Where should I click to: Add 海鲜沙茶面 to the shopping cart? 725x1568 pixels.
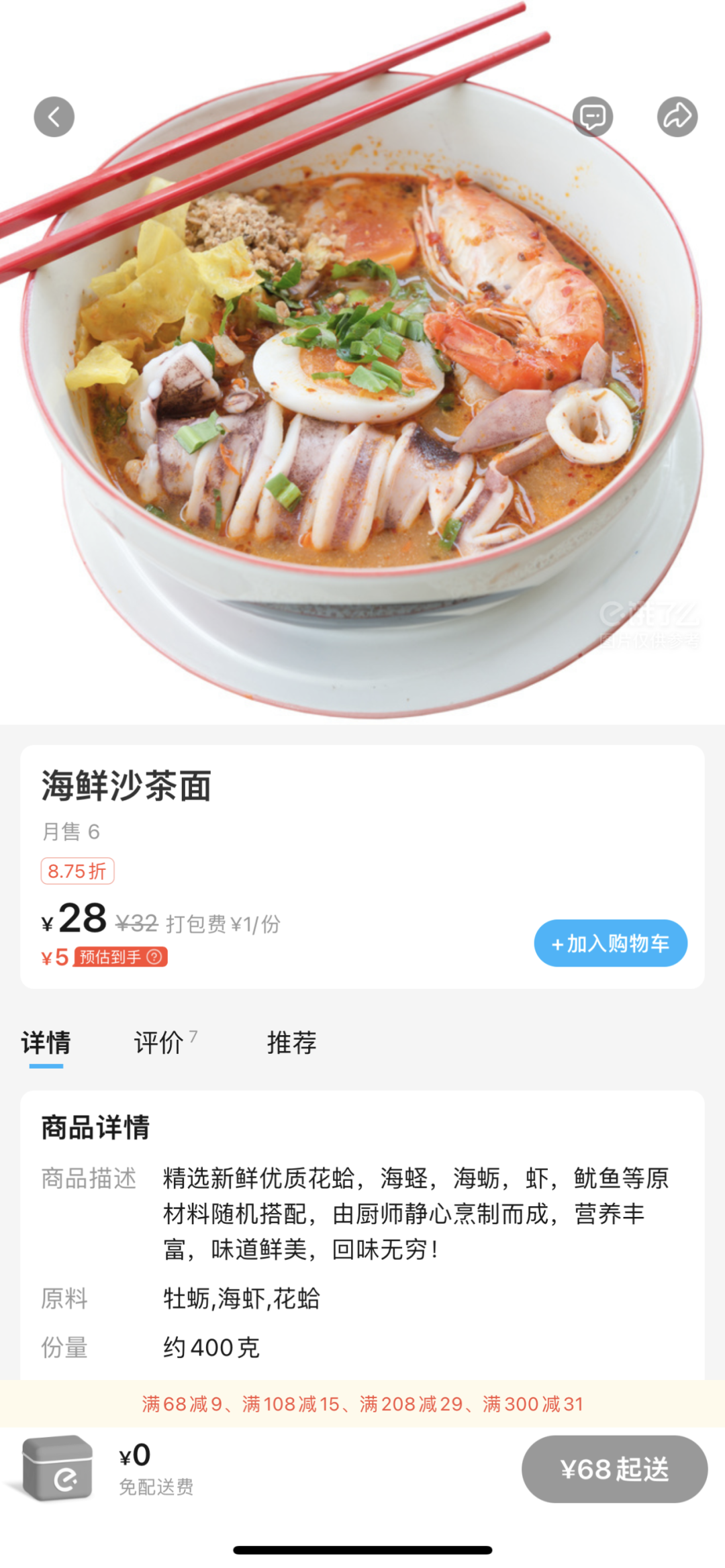610,943
